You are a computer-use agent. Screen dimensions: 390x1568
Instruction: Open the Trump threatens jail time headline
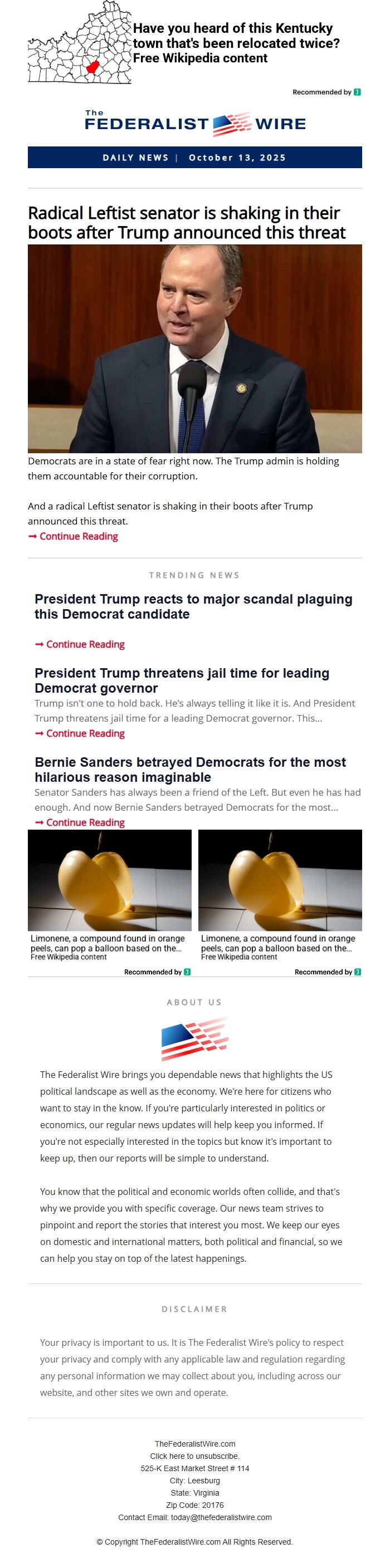[x=182, y=680]
